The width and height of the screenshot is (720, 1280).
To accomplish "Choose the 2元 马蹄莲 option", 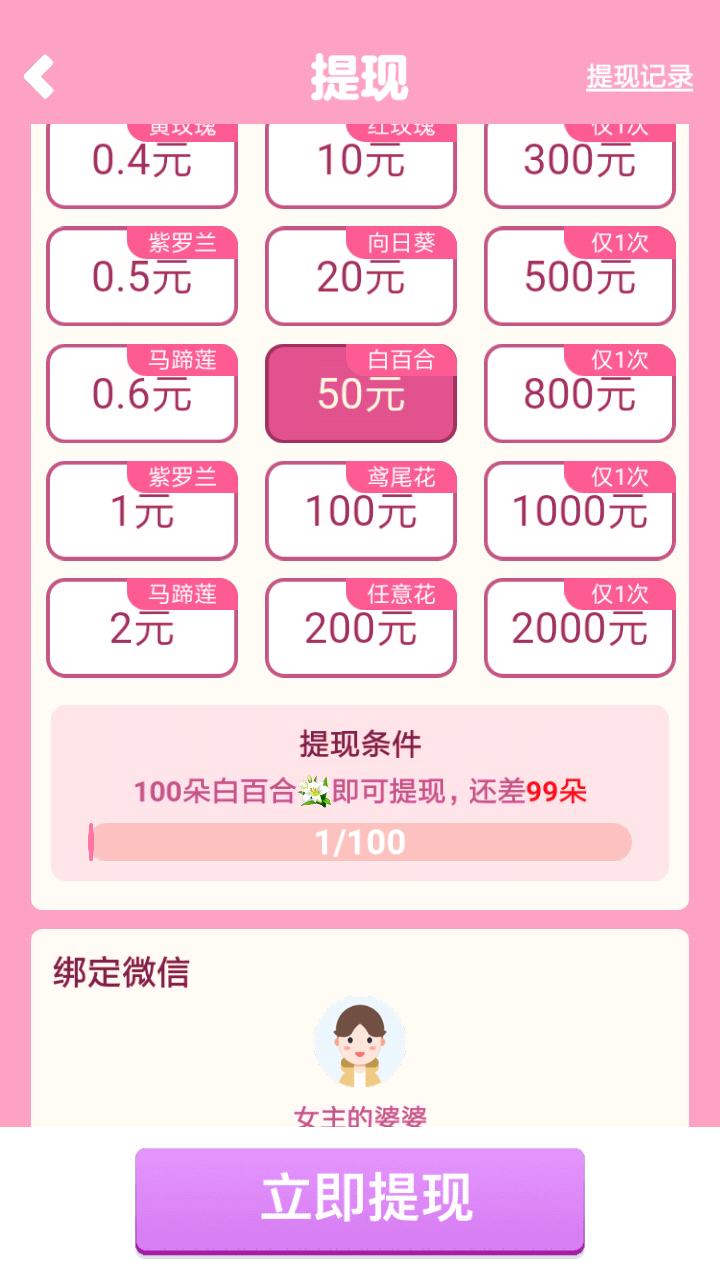I will (x=142, y=628).
